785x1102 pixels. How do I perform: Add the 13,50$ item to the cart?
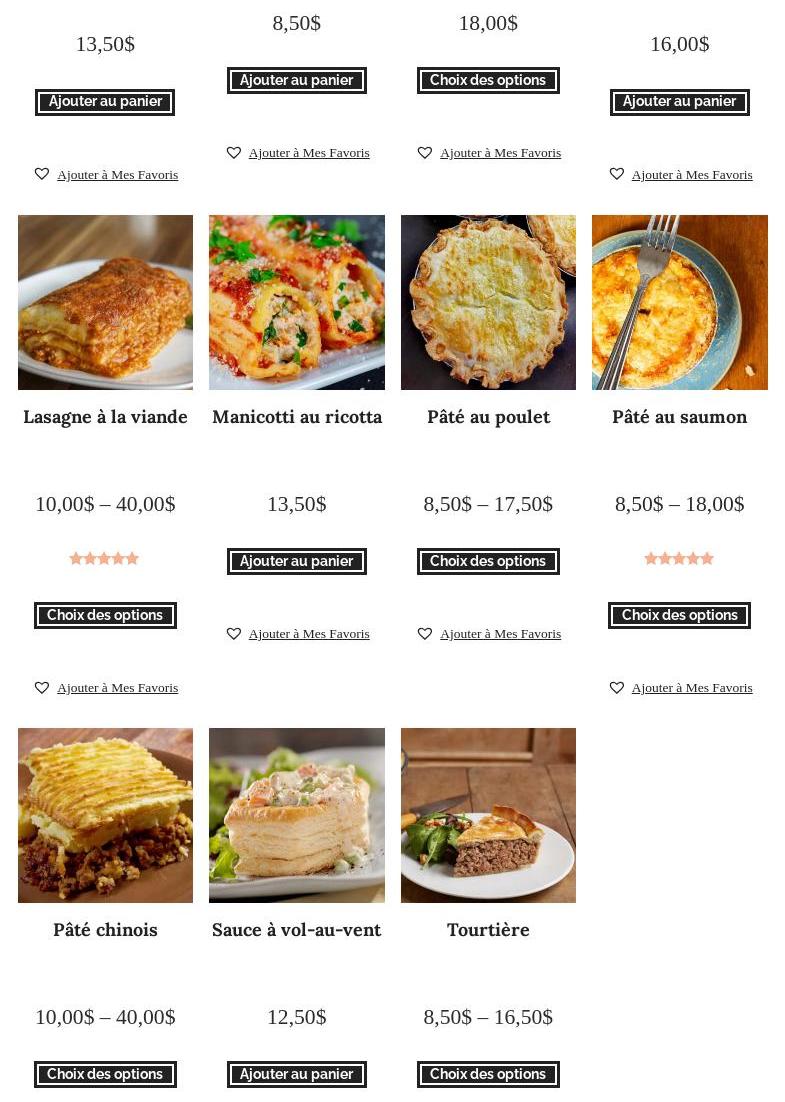pyautogui.click(x=105, y=102)
